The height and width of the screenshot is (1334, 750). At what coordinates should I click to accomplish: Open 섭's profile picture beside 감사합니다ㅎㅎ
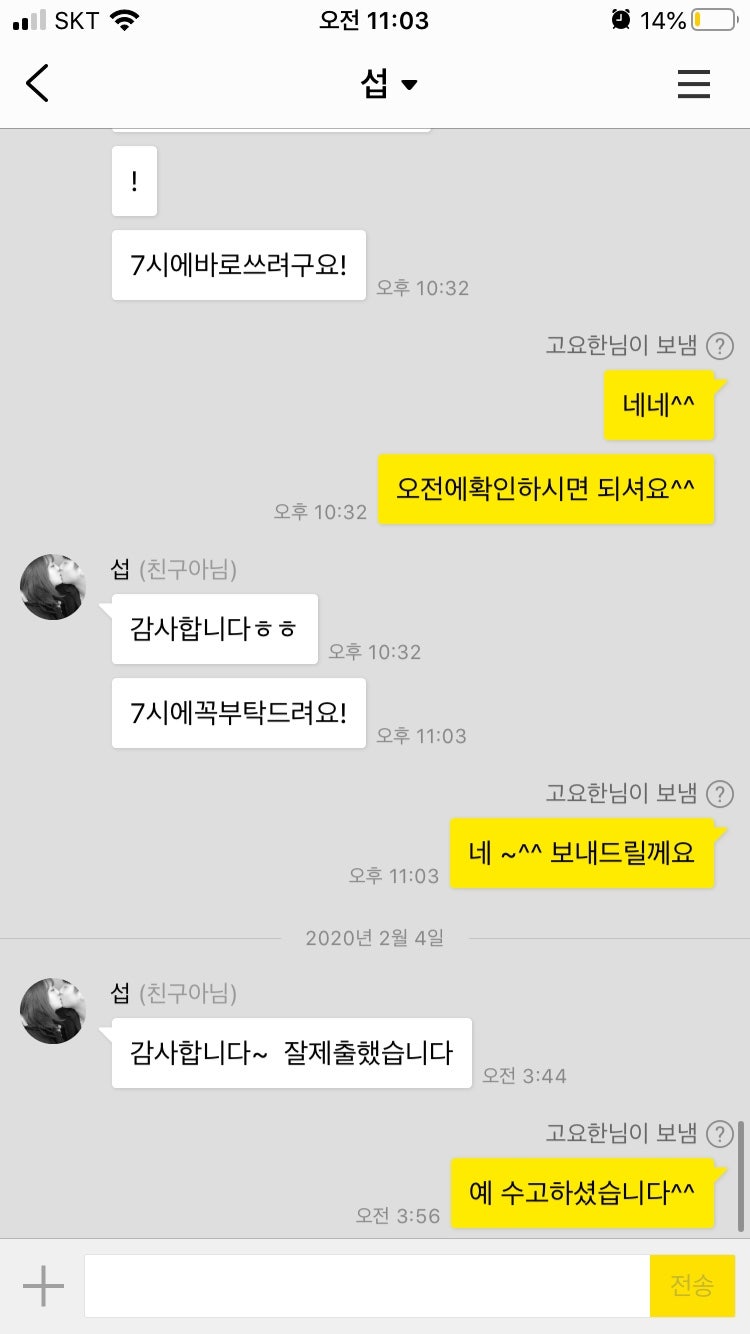[53, 587]
